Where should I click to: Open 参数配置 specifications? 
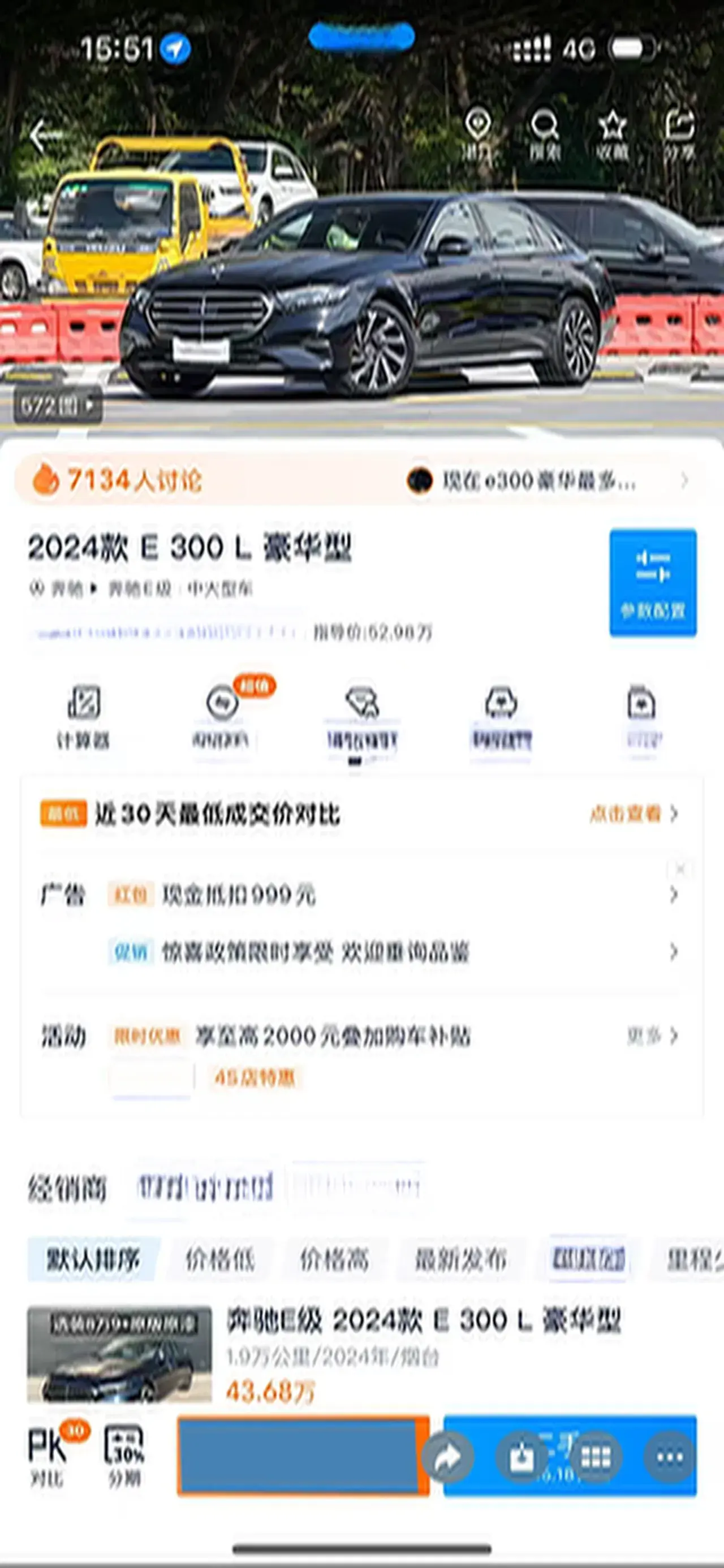click(653, 583)
